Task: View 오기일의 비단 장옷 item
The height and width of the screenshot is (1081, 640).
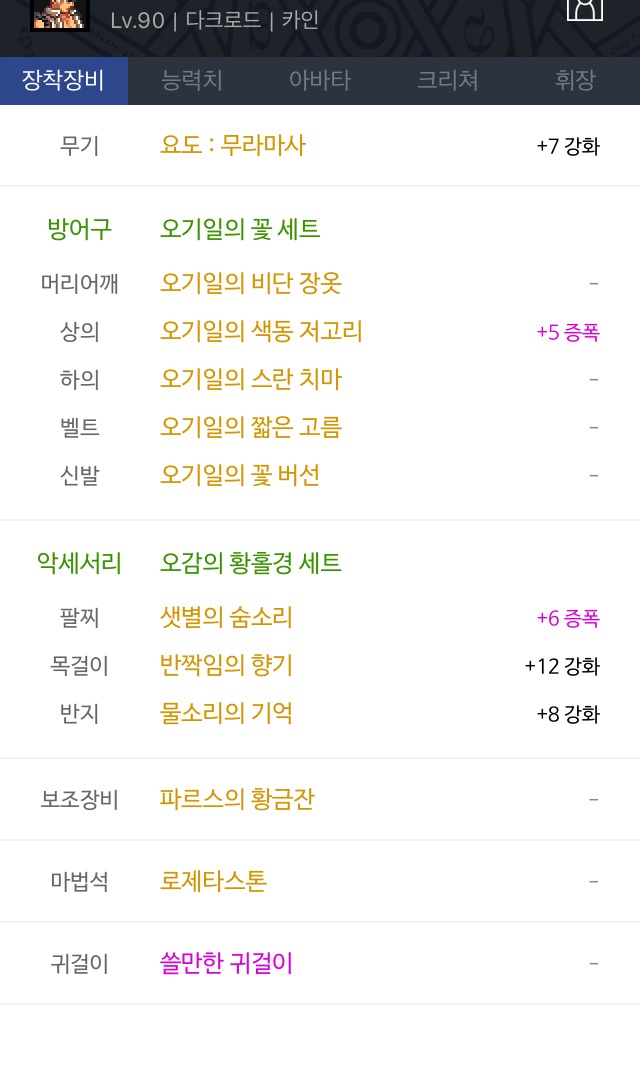Action: (251, 283)
